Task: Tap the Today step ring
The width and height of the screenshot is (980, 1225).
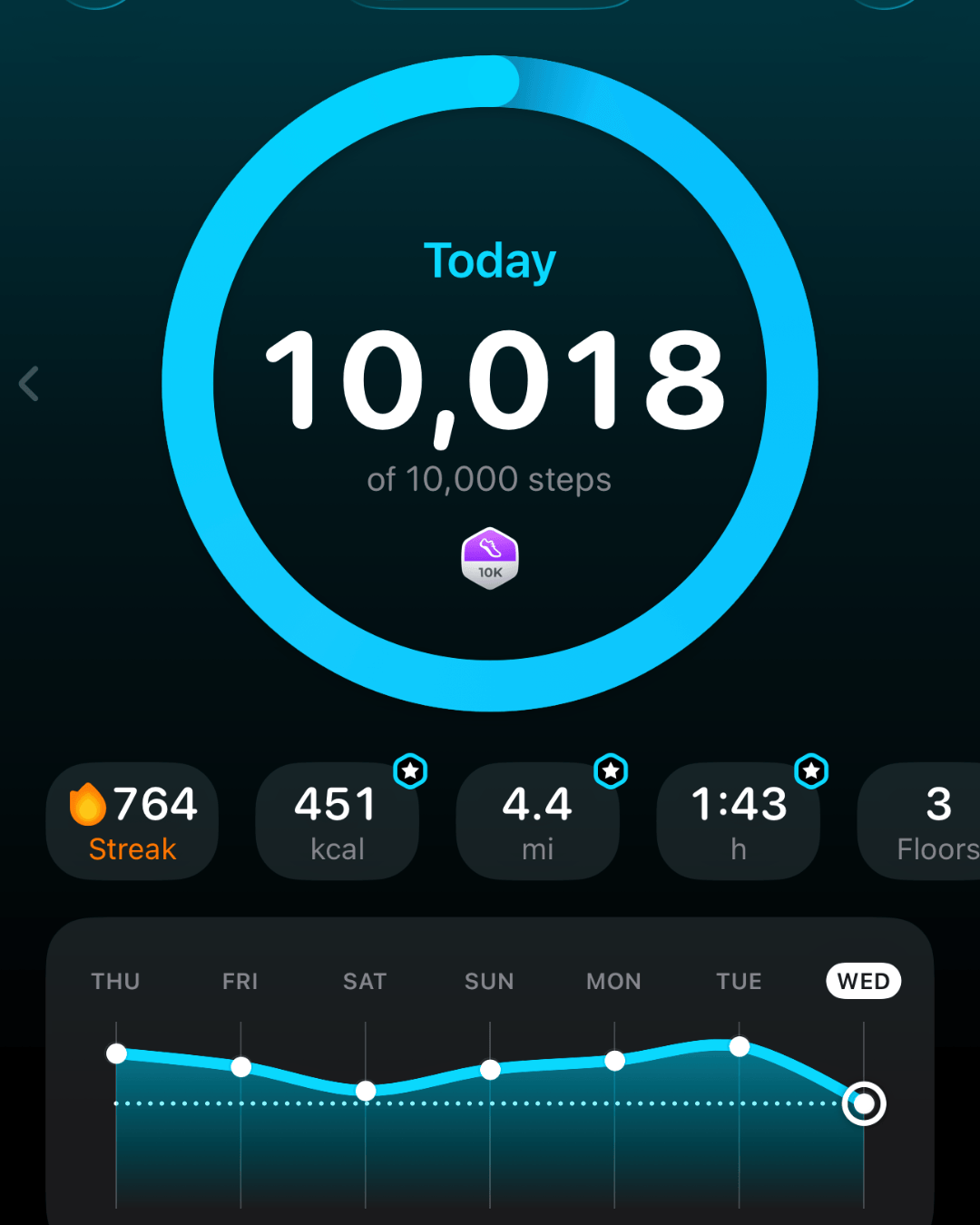Action: (x=490, y=384)
